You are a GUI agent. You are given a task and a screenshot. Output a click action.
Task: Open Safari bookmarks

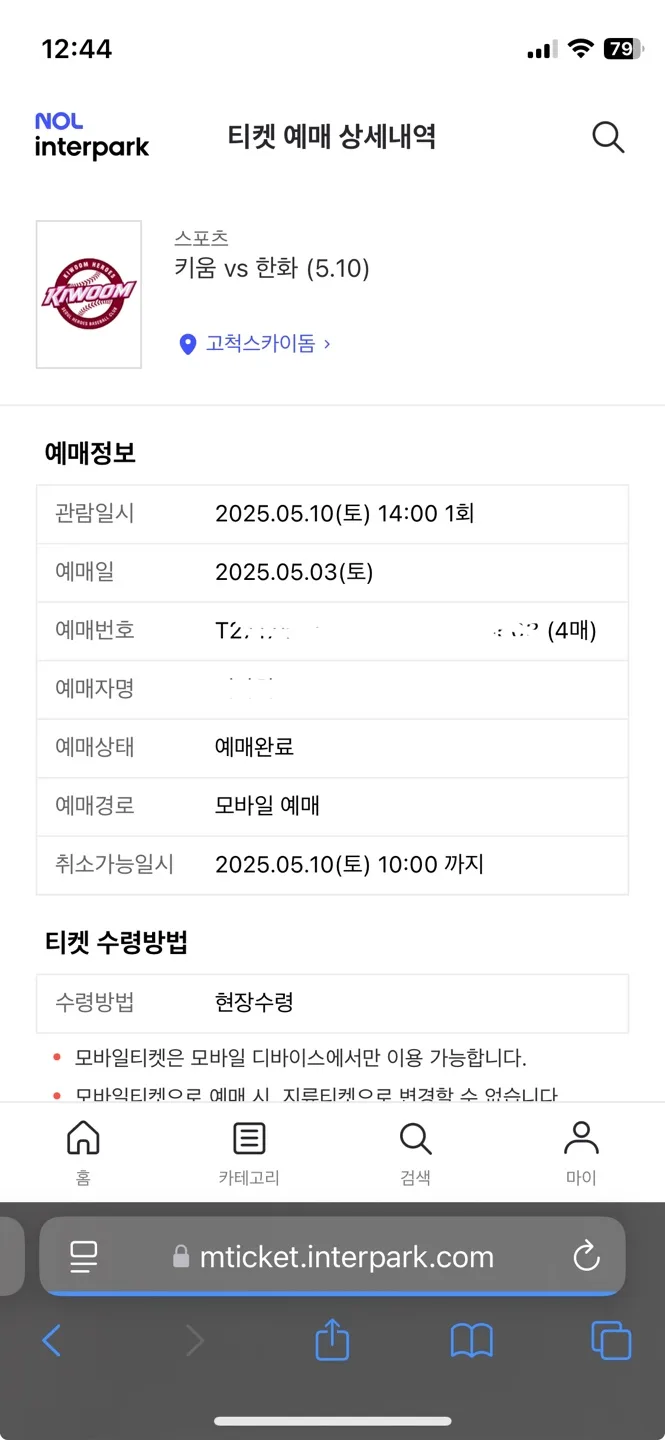471,1340
